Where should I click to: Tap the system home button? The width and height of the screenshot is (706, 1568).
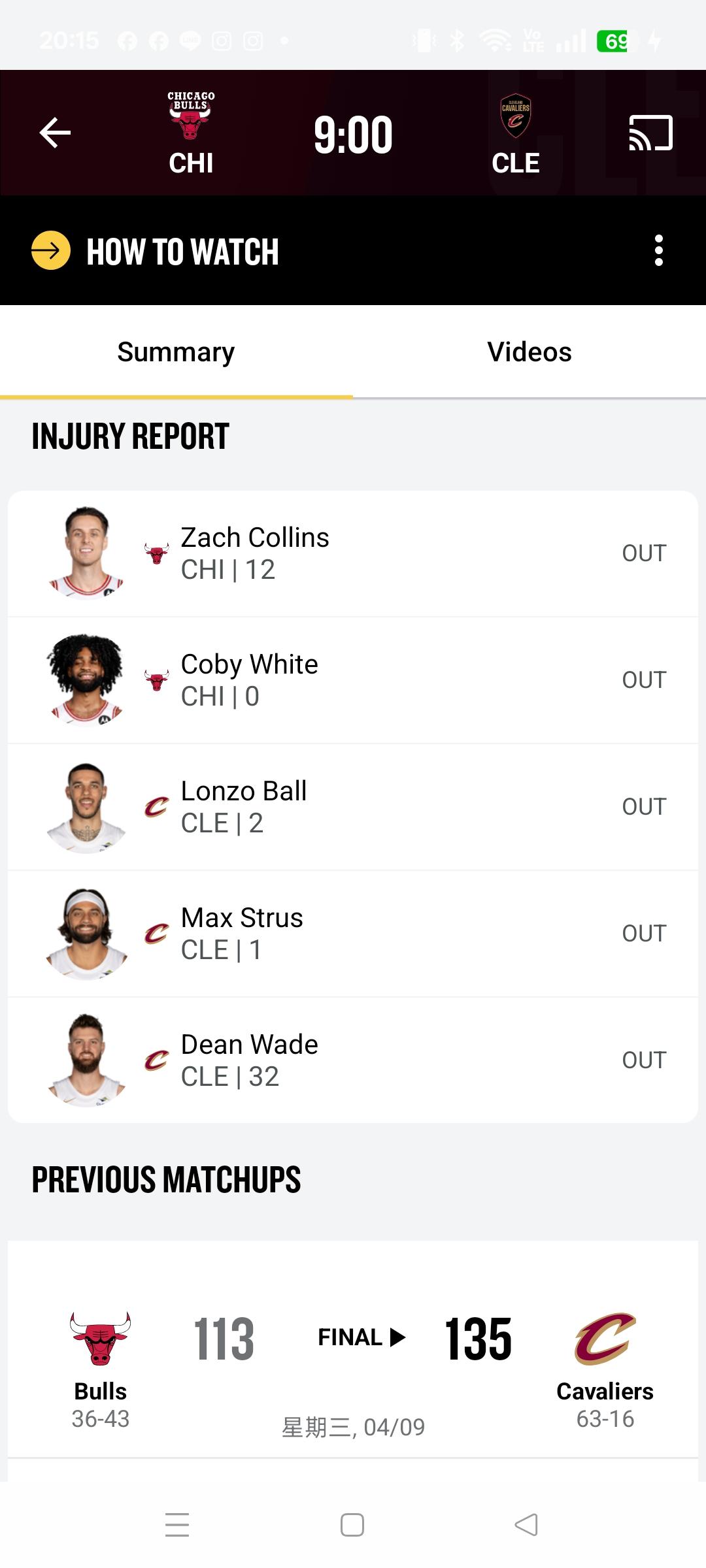click(x=352, y=1525)
